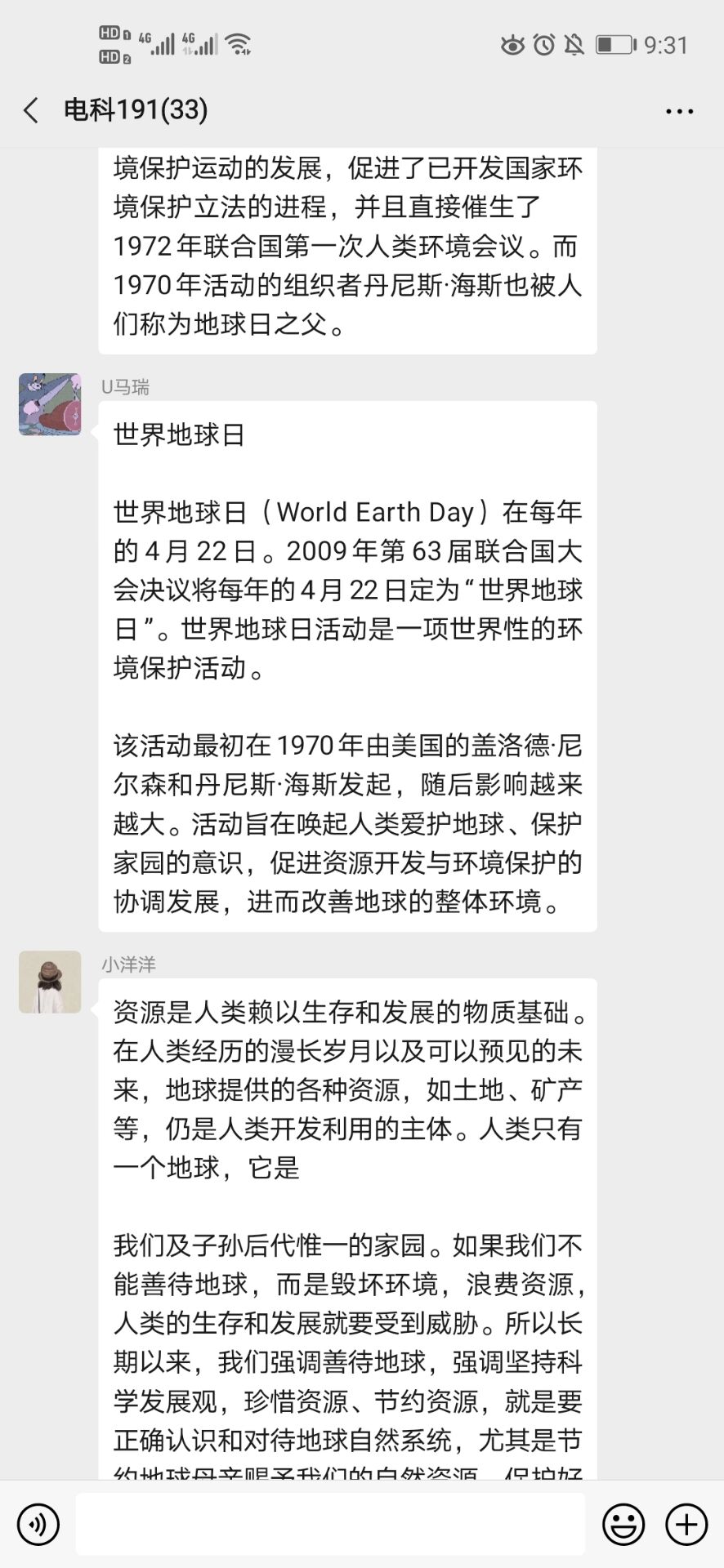Image resolution: width=724 pixels, height=1568 pixels.
Task: Open the group chat options menu
Action: 679,111
